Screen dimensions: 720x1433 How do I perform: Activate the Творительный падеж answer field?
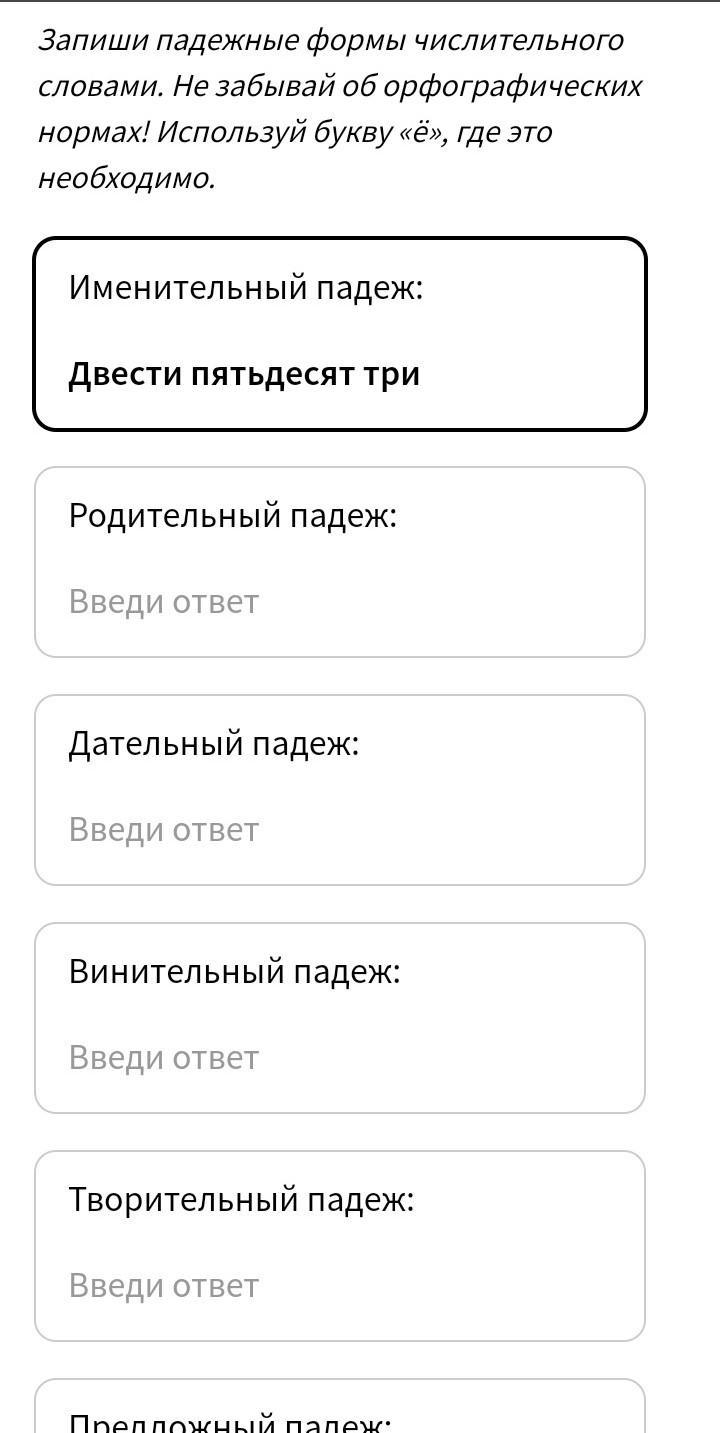pos(340,1286)
